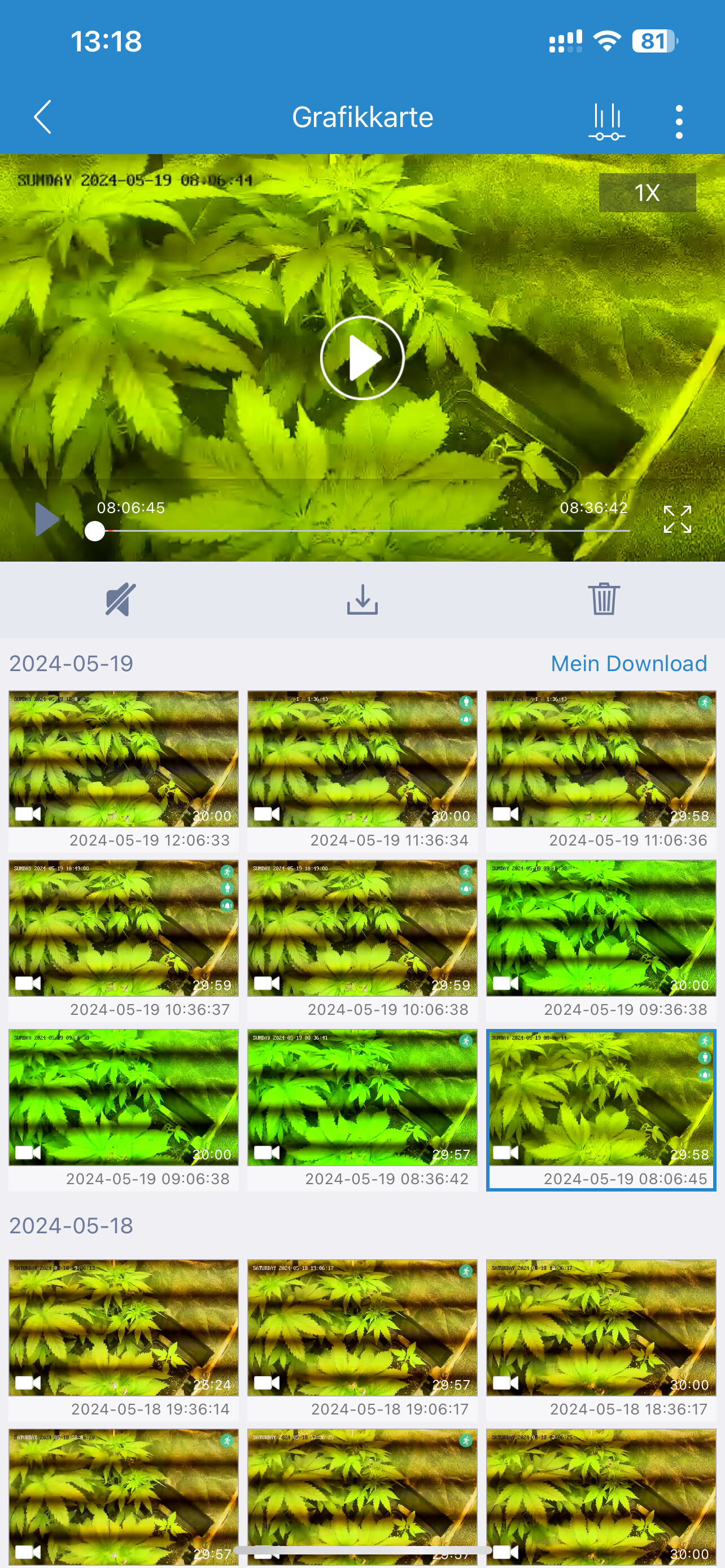Play the recording from 2024-05-19 12:06:33

[x=124, y=759]
